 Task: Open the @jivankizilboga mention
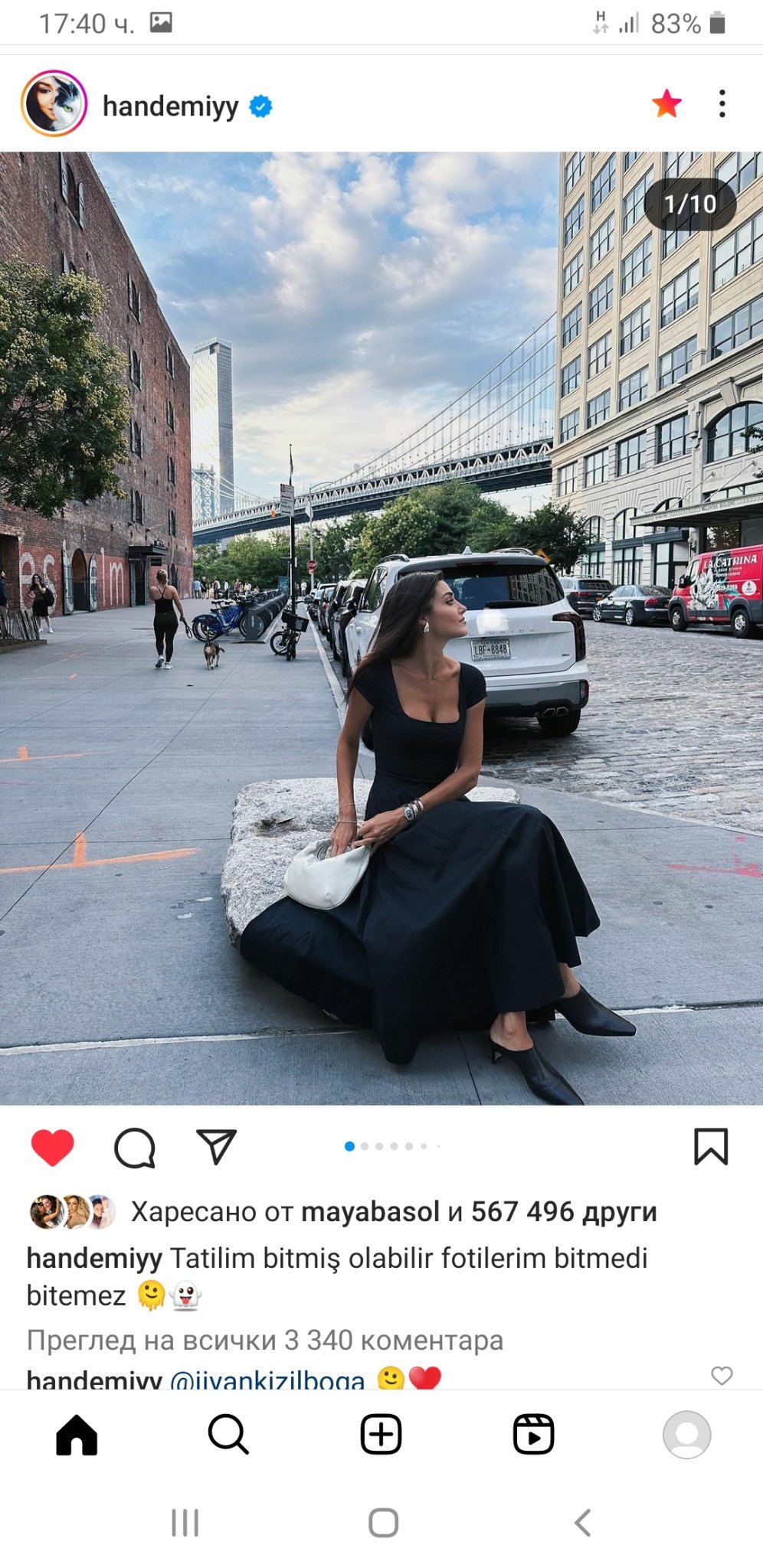[x=267, y=1380]
